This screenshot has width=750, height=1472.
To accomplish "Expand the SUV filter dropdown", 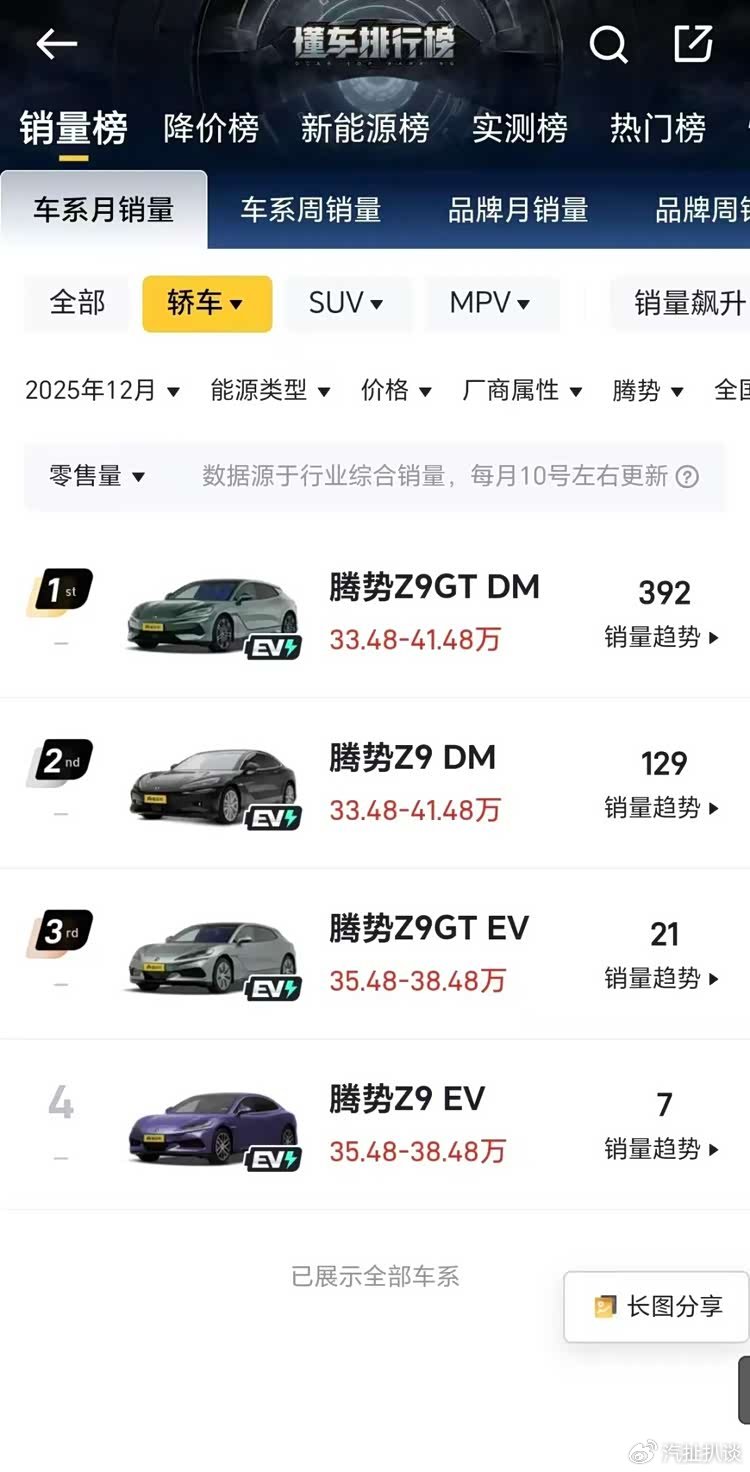I will (346, 303).
